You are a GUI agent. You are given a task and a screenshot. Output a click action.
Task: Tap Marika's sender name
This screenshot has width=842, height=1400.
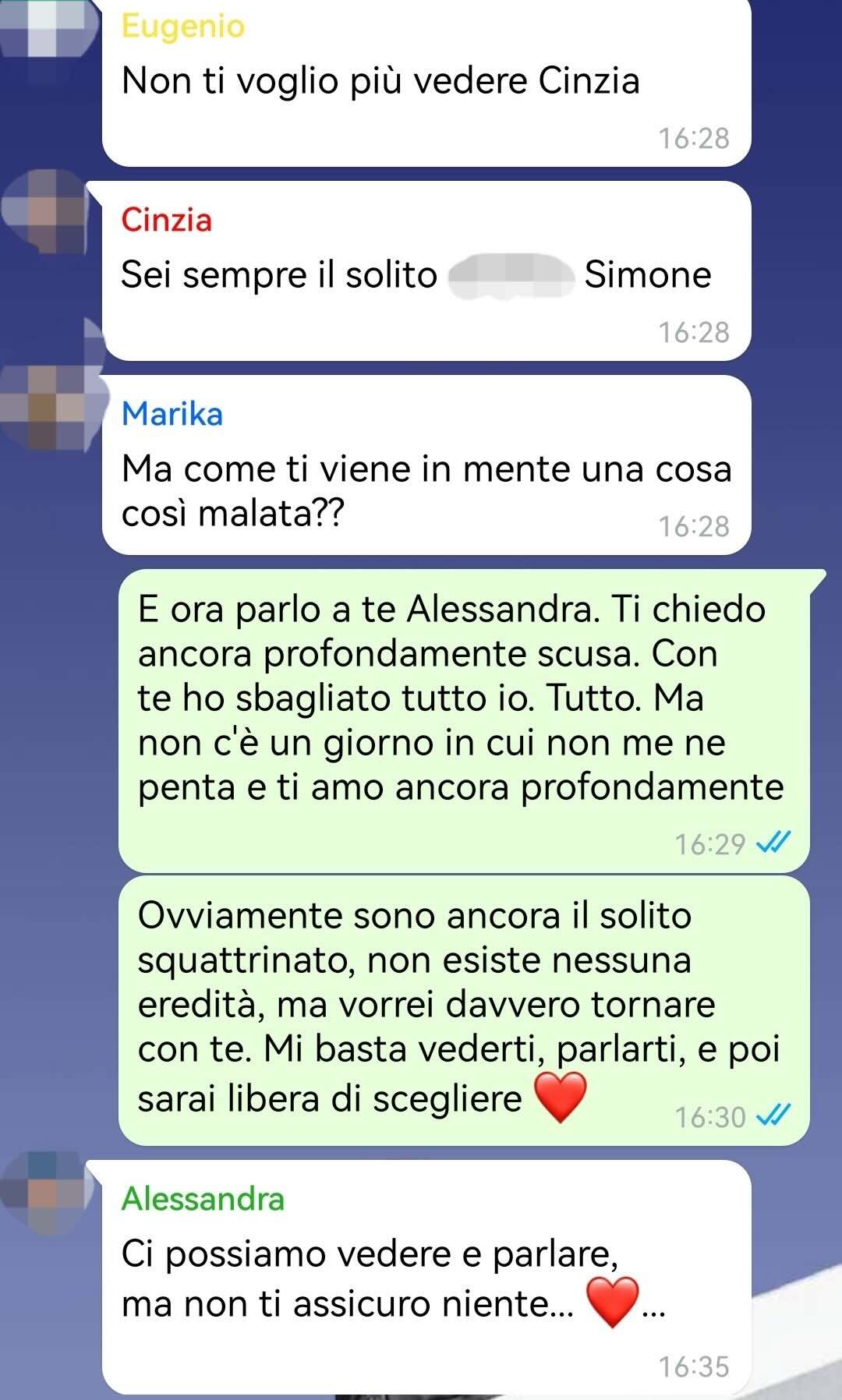tap(172, 414)
